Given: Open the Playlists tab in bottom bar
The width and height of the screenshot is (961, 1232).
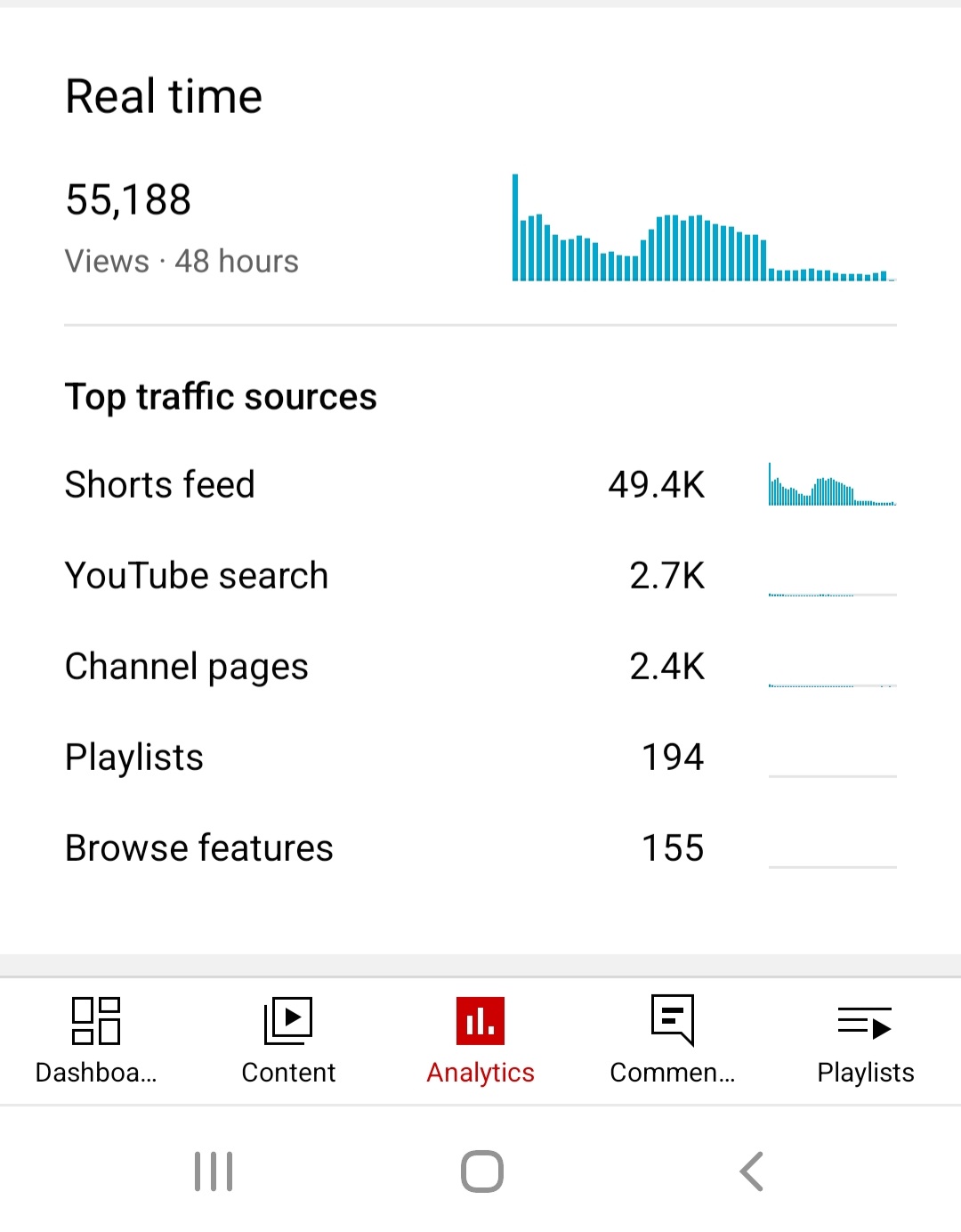Looking at the screenshot, I should click(x=865, y=1041).
